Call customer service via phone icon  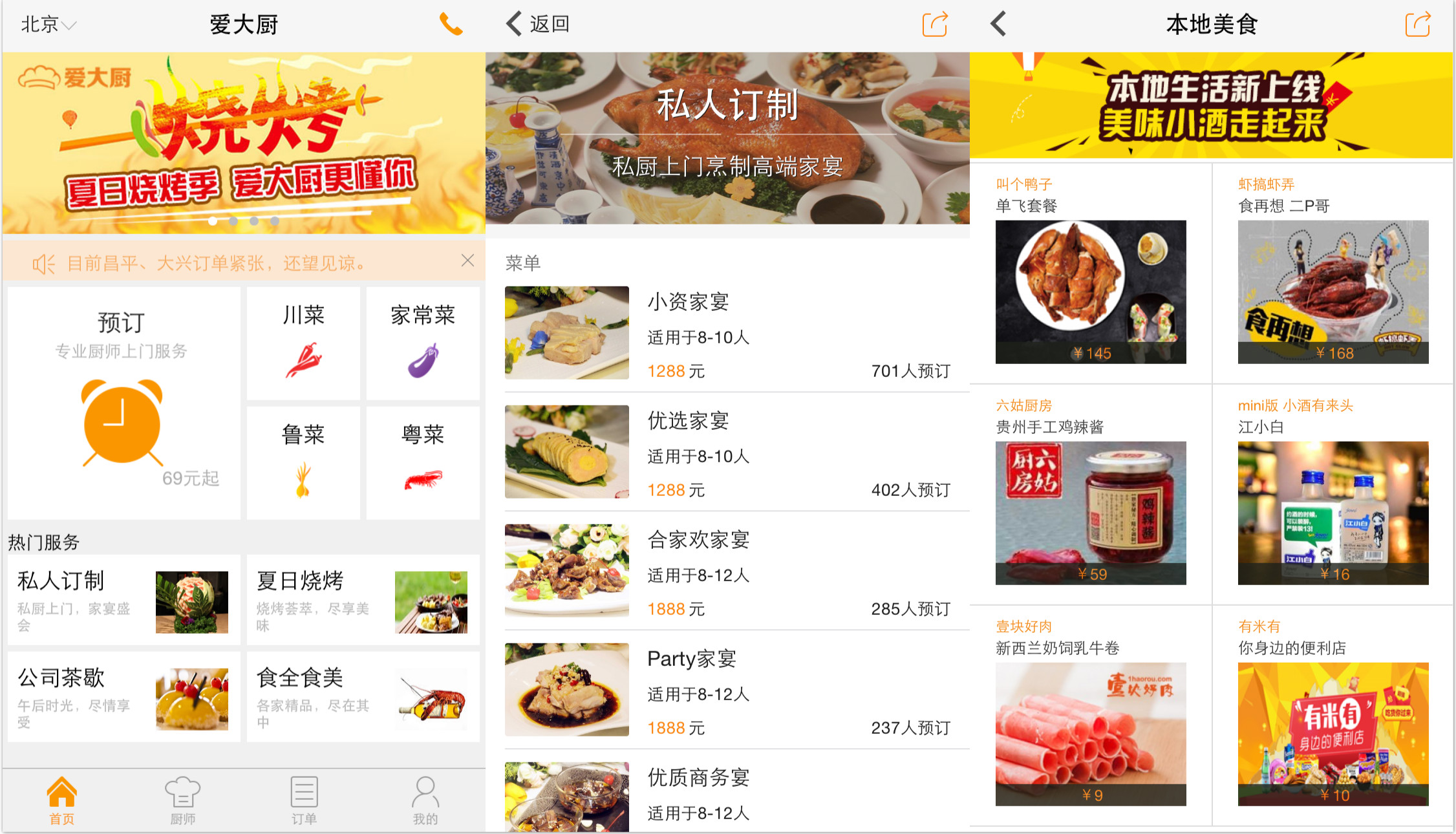(451, 25)
